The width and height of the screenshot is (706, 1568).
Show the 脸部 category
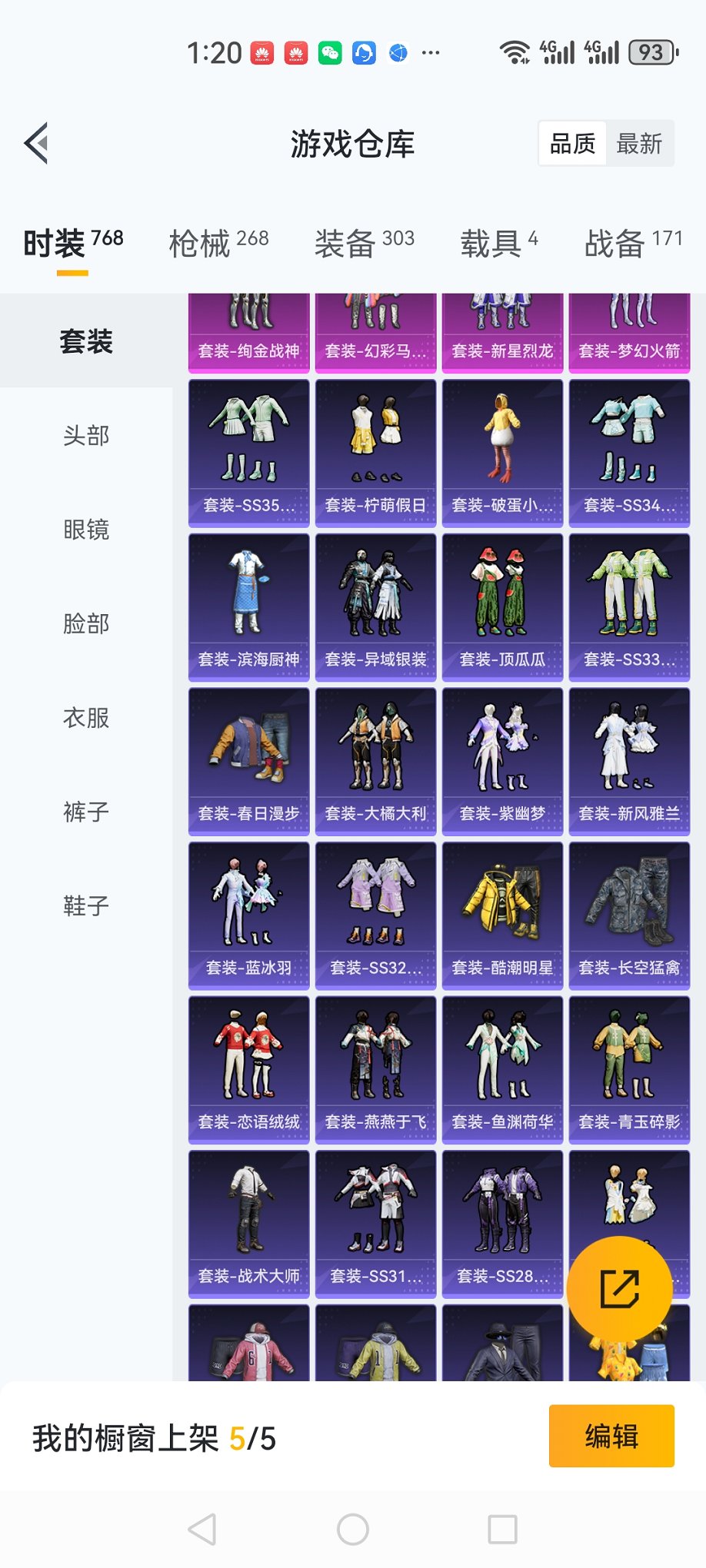[x=86, y=623]
